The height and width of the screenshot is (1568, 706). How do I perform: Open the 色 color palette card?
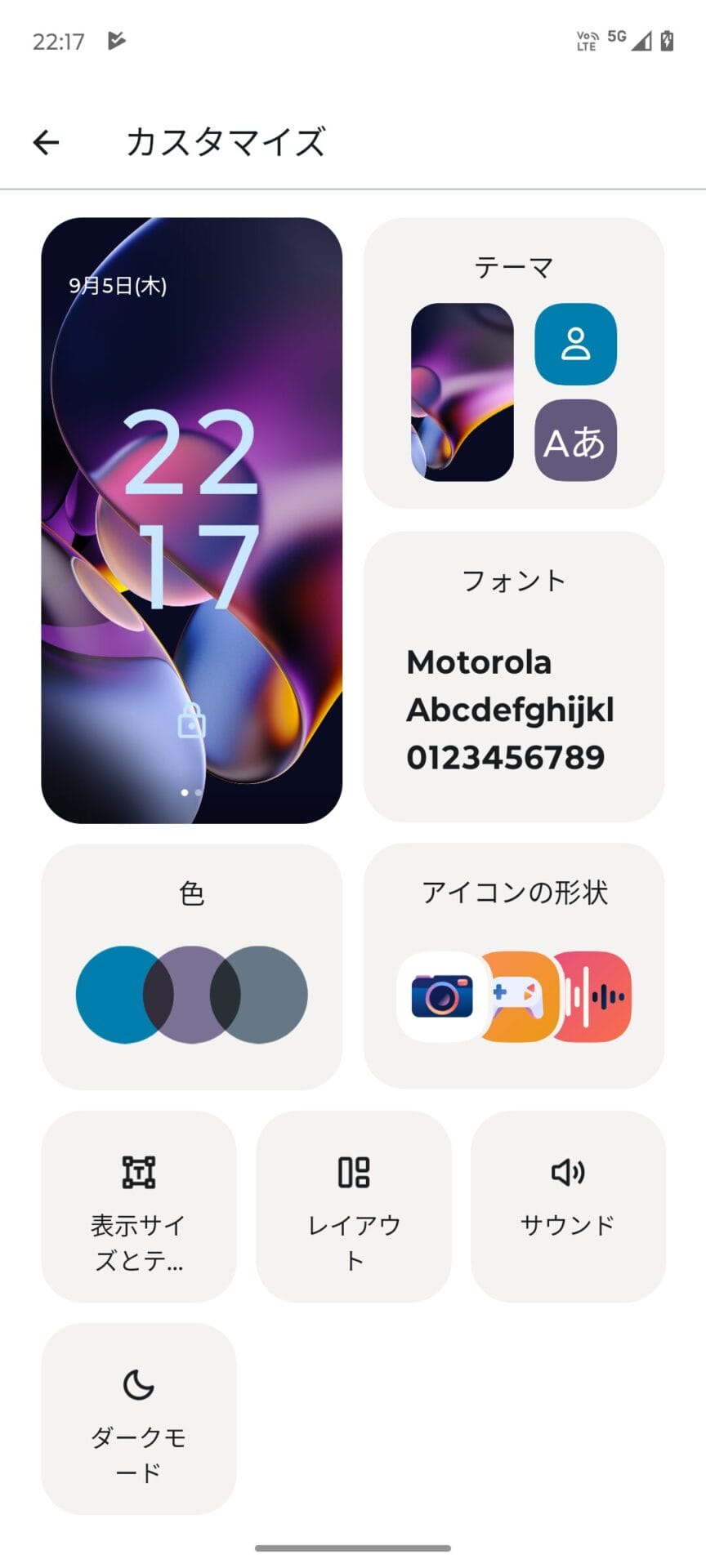point(191,966)
